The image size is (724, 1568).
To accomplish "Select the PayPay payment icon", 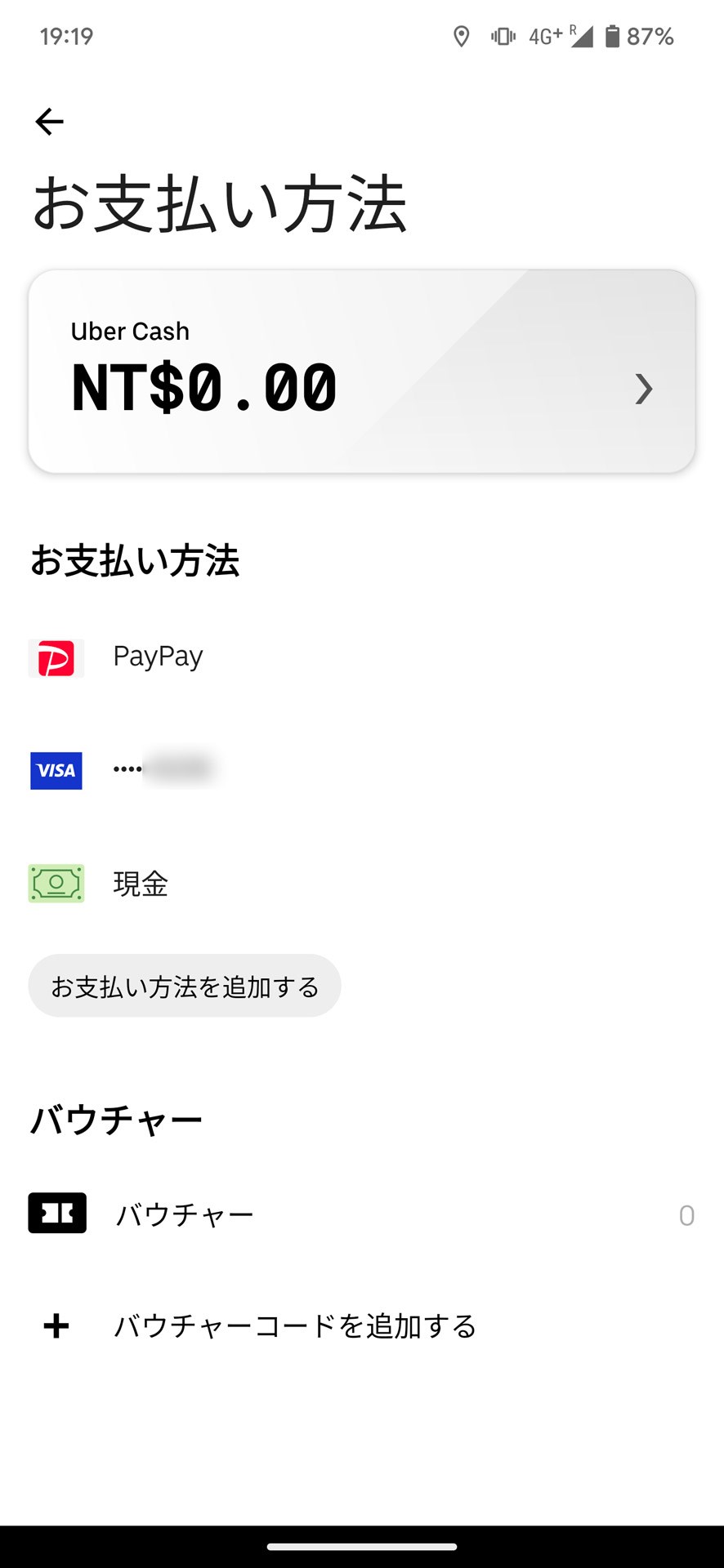I will pyautogui.click(x=56, y=657).
